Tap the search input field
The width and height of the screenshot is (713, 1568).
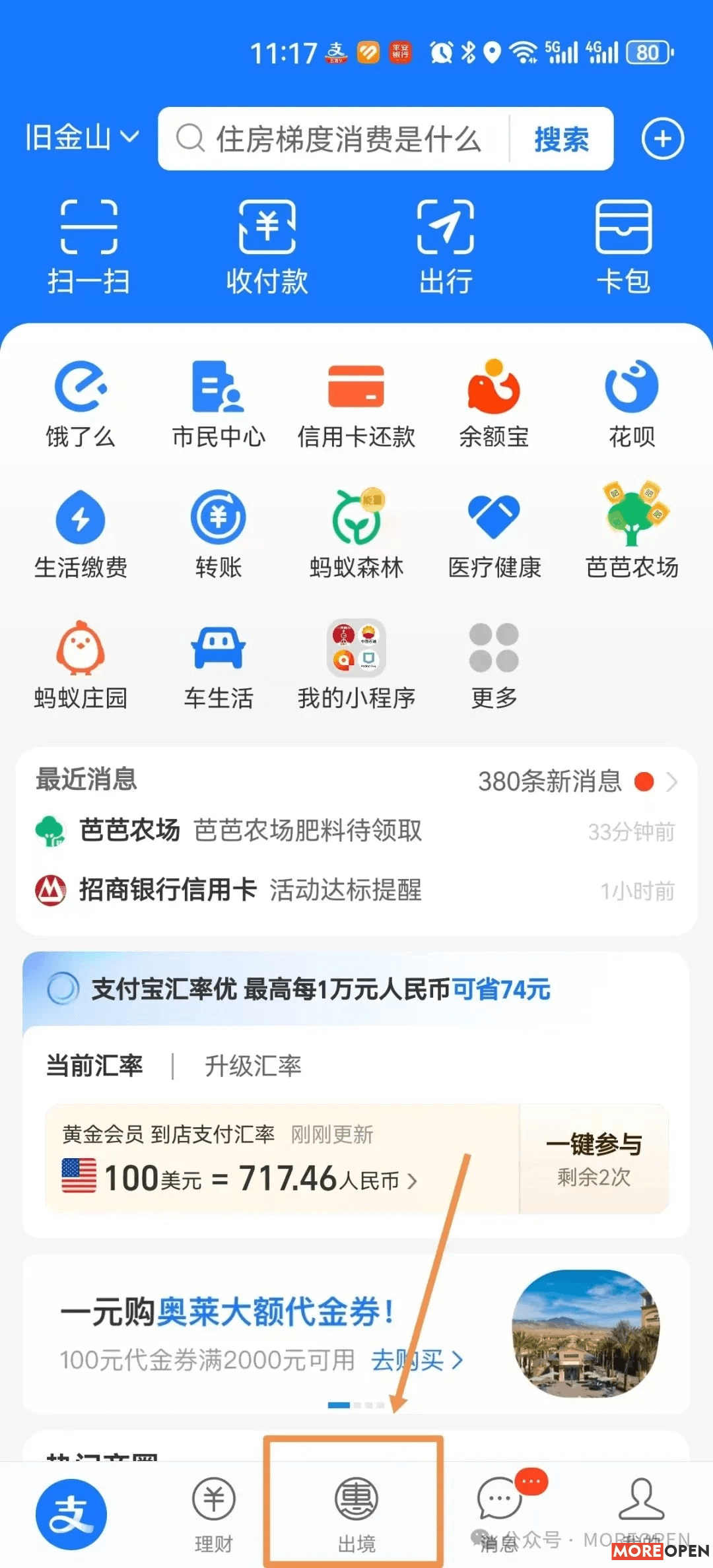[x=343, y=139]
